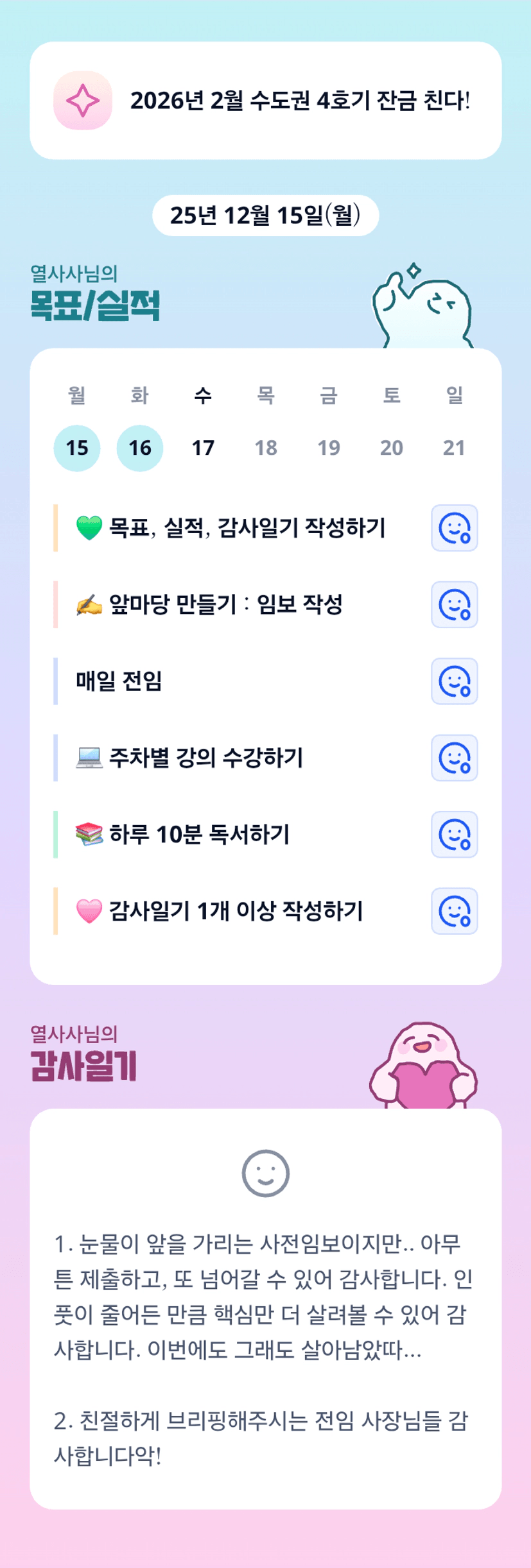This screenshot has width=531, height=1568.
Task: Open the 25년 12월 15일(월) date chip
Action: click(x=266, y=216)
